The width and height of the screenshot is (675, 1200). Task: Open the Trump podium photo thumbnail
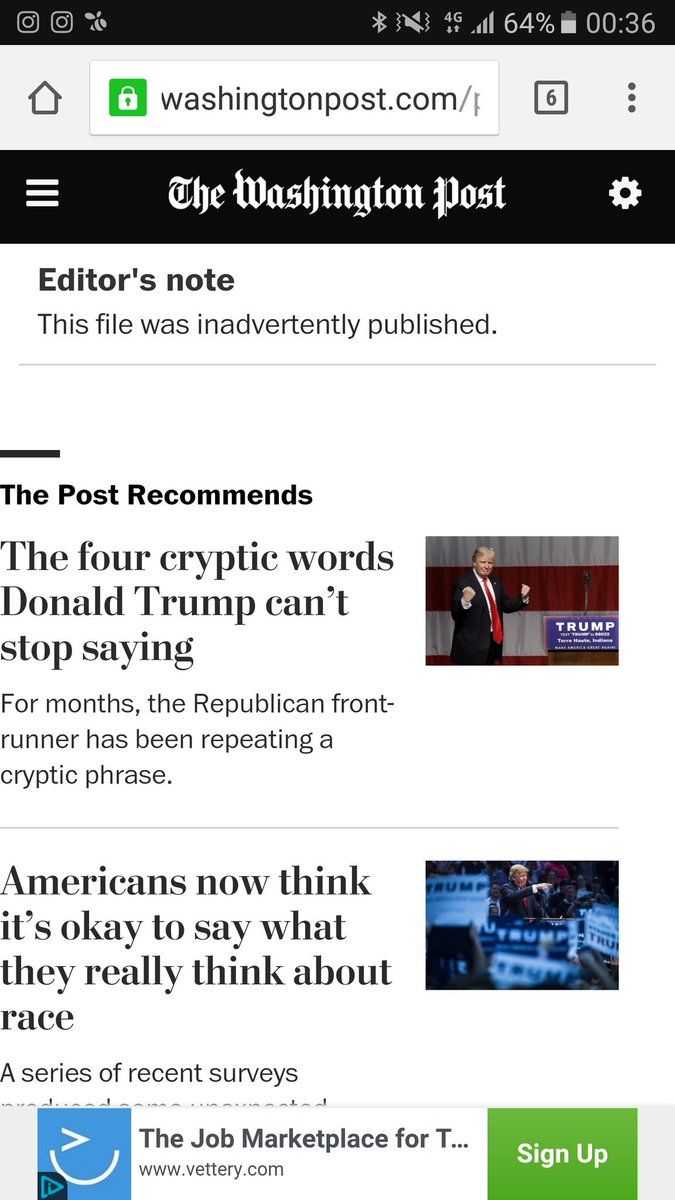click(521, 600)
